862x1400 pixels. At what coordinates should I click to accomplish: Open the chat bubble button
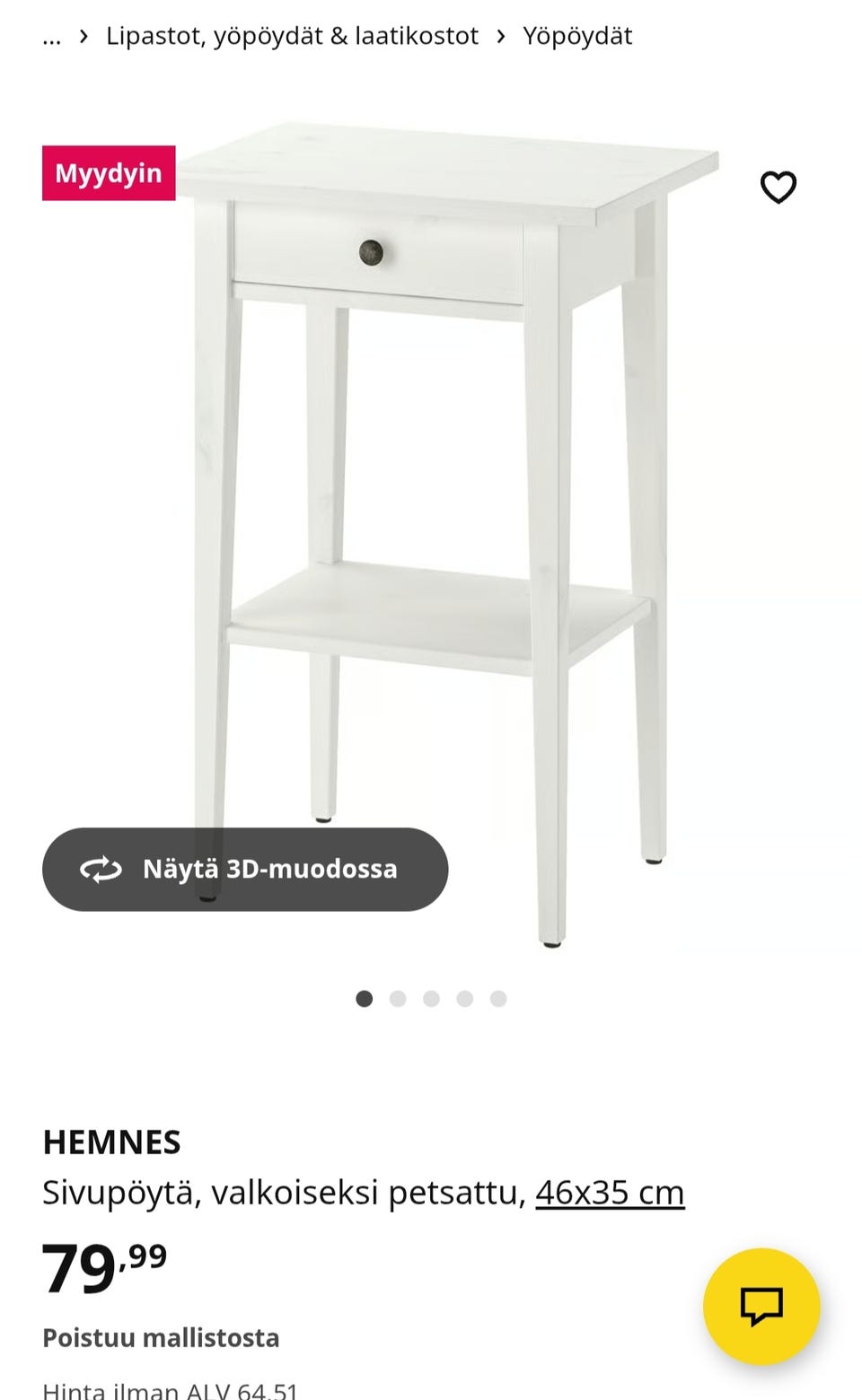pyautogui.click(x=761, y=1306)
